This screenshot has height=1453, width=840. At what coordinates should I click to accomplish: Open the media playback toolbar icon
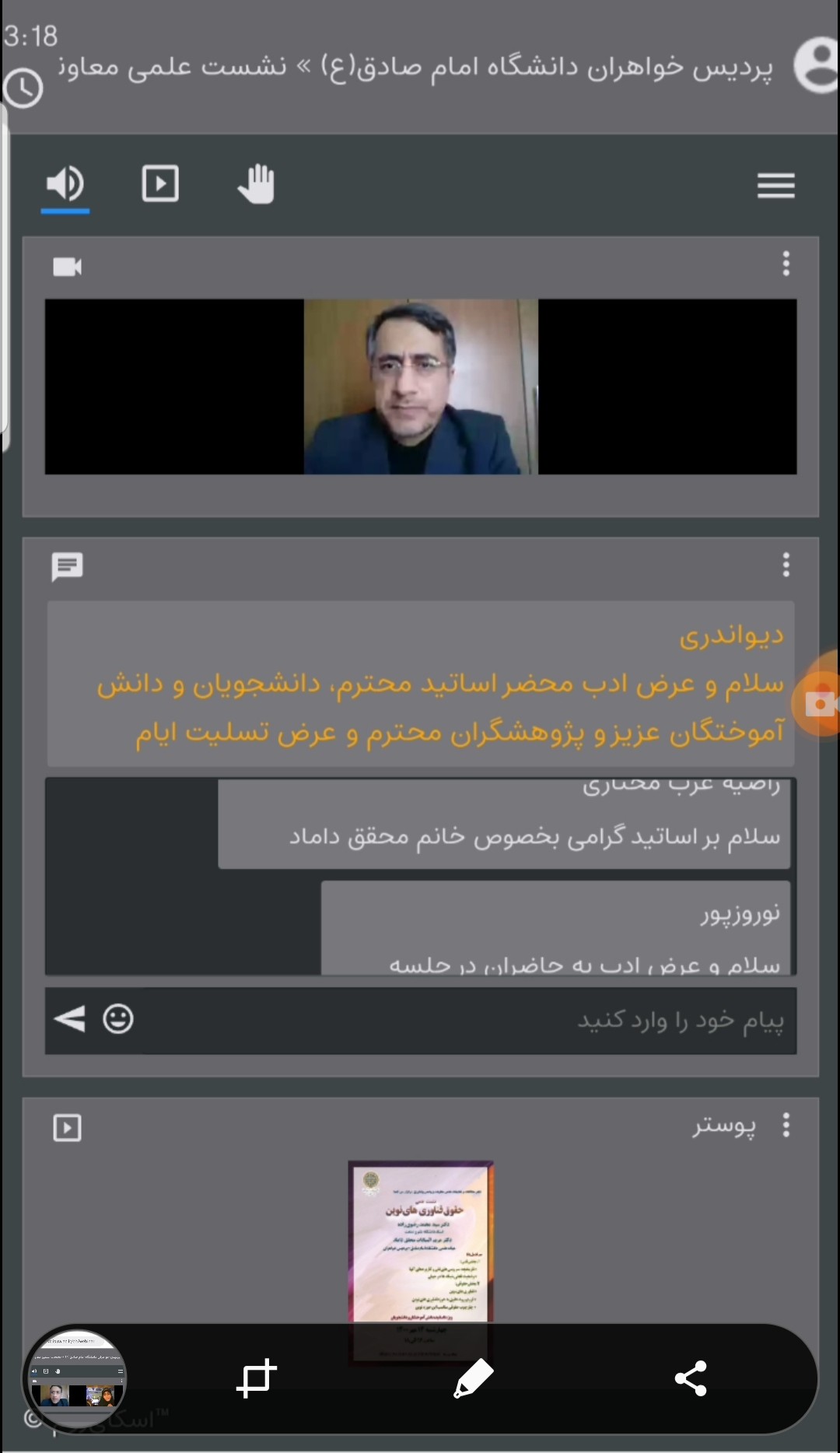tap(160, 184)
